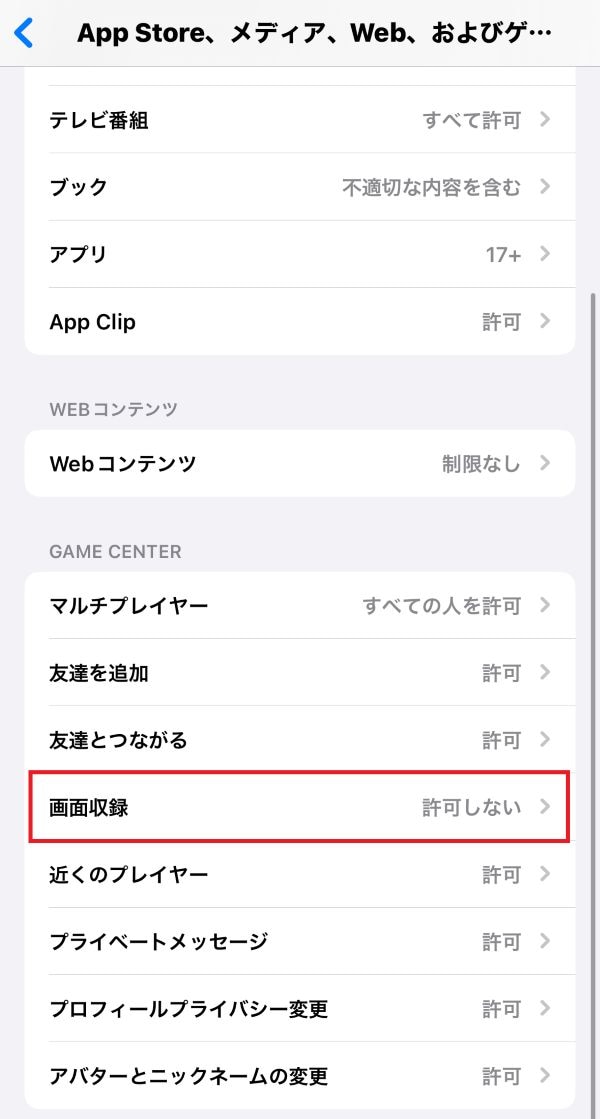Open the プライベートメッセージ setting
This screenshot has height=1119, width=600.
(299, 942)
